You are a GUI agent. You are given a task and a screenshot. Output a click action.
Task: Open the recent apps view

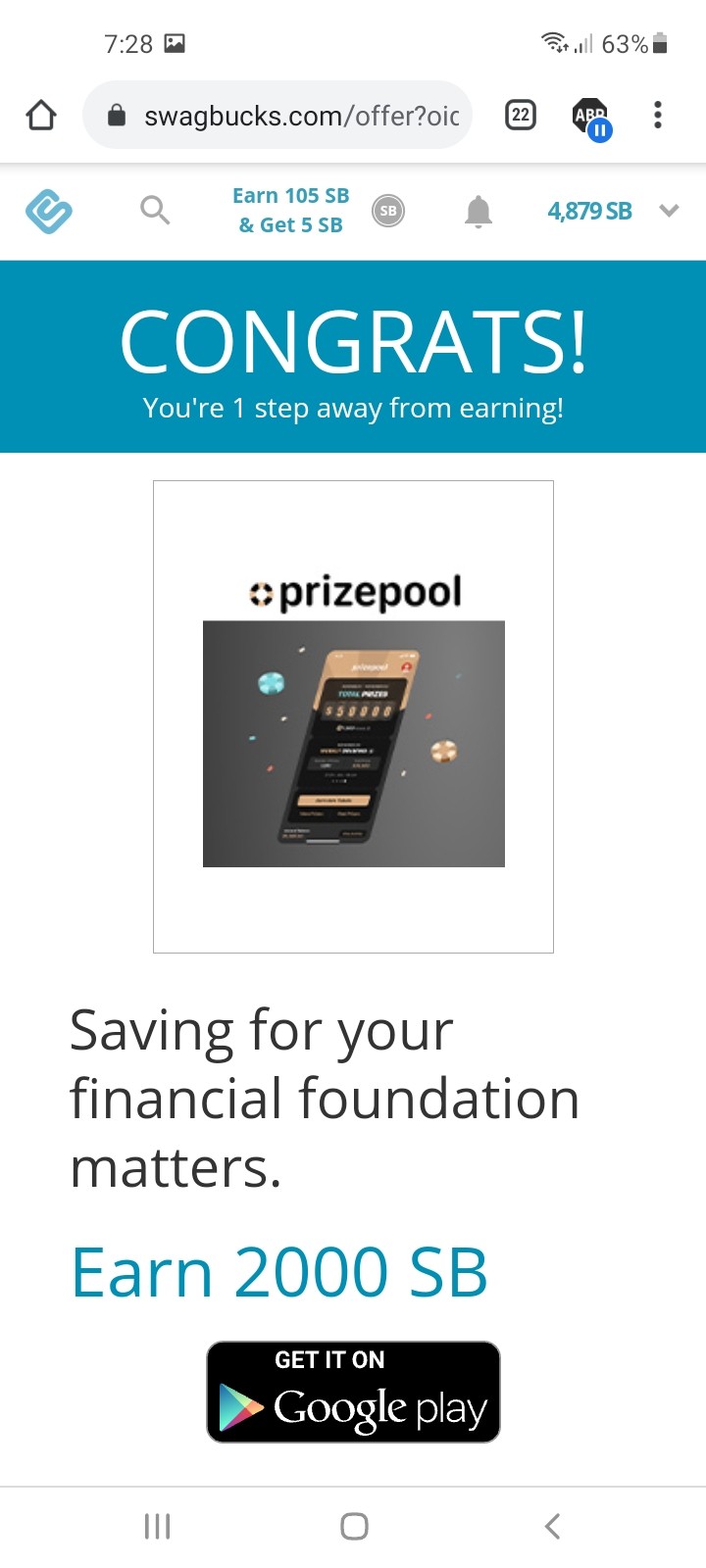(x=157, y=1526)
